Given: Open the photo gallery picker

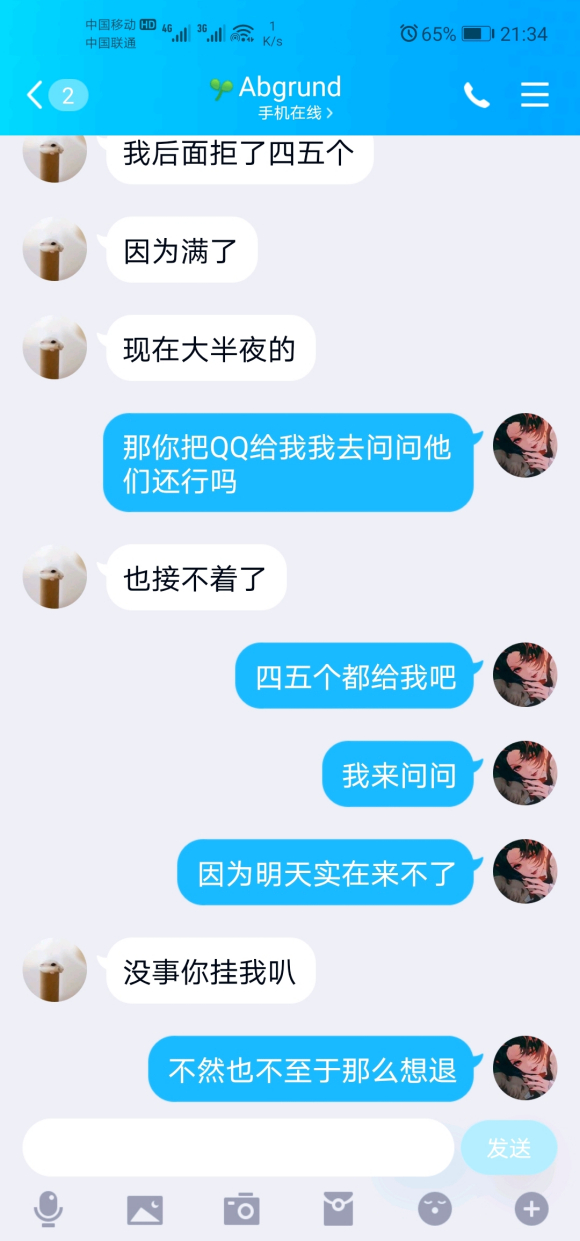Looking at the screenshot, I should 145,1210.
